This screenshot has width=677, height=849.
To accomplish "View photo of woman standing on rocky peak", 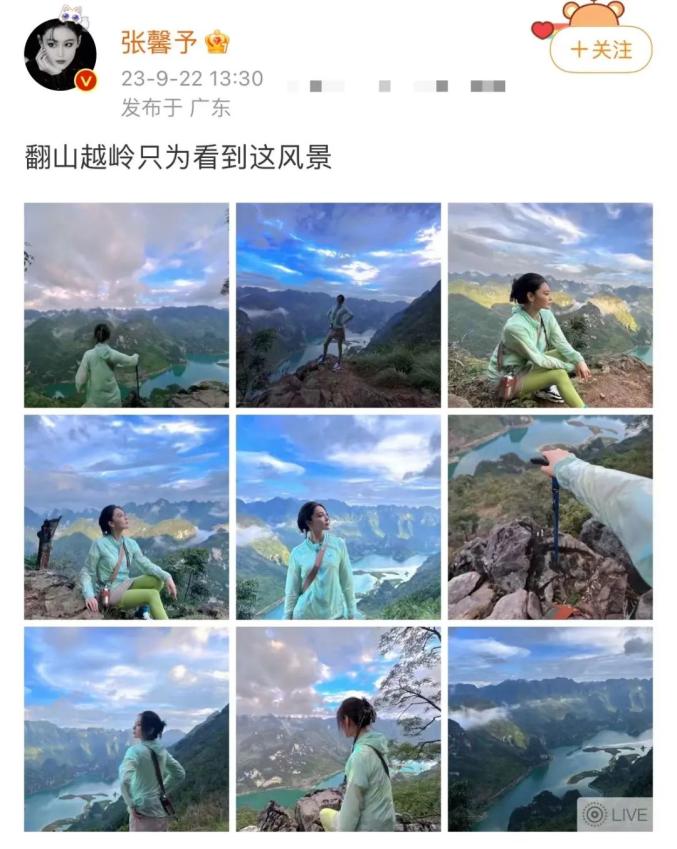I will [x=338, y=305].
